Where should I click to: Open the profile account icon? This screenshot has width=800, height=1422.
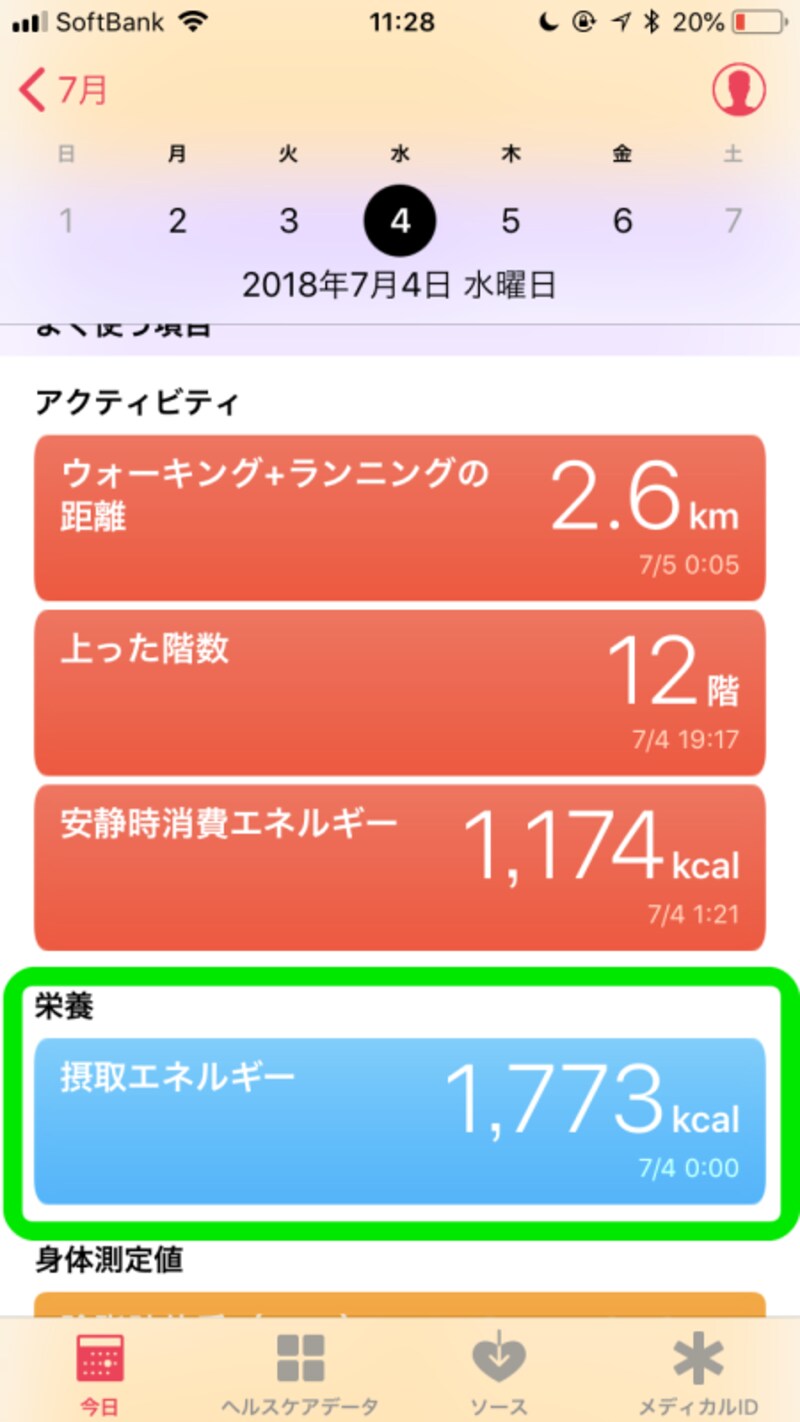pos(738,89)
